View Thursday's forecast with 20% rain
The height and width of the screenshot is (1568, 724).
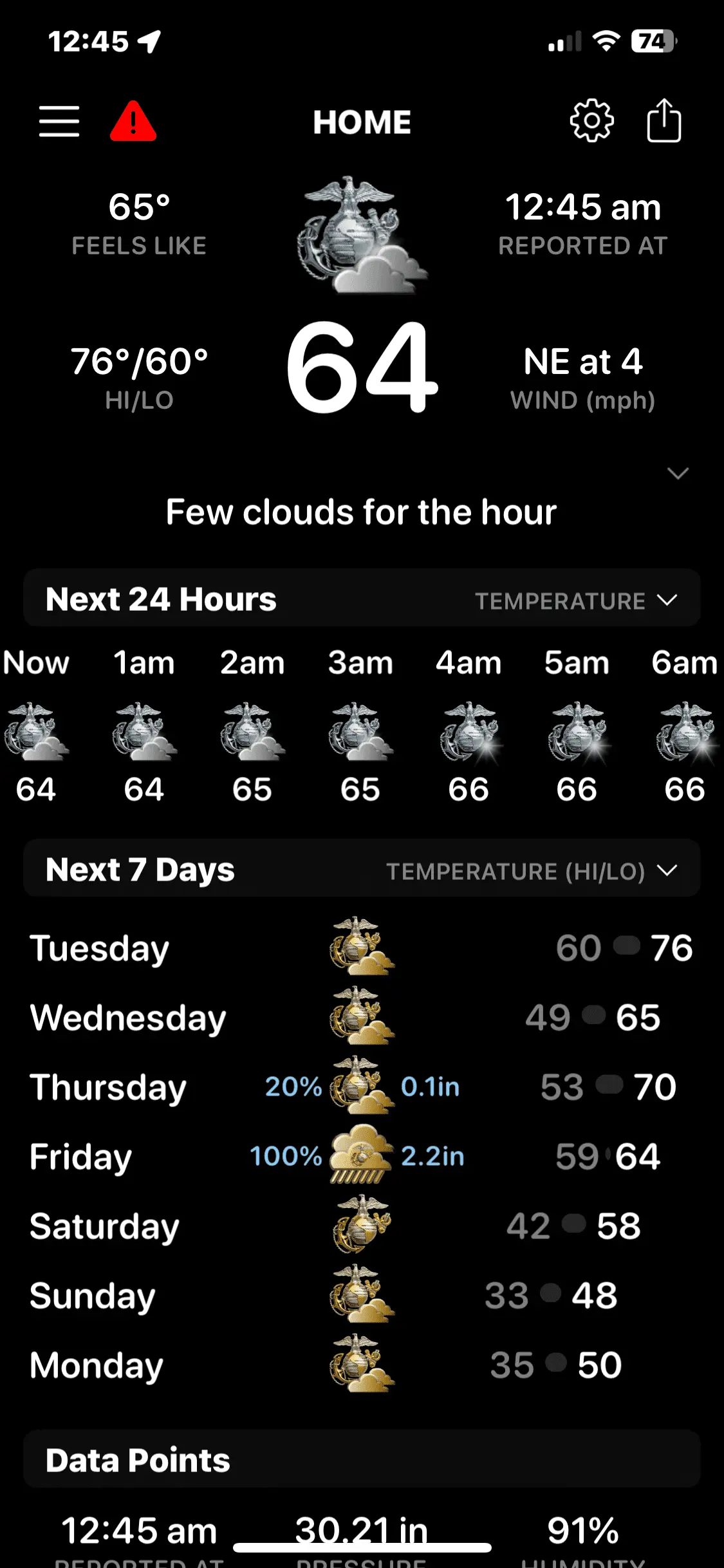point(362,1087)
